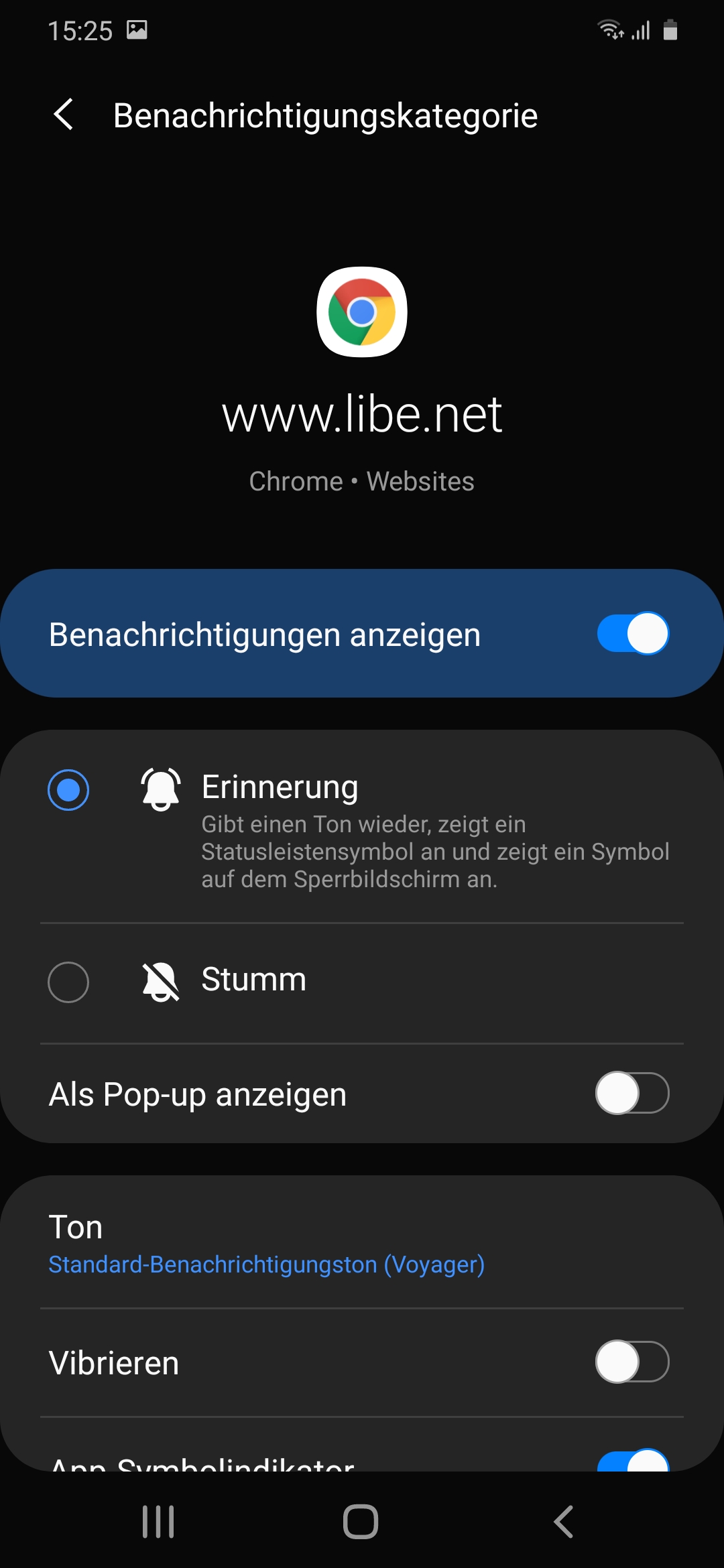Turn on Vibrieren
The height and width of the screenshot is (1568, 724).
[x=632, y=1362]
